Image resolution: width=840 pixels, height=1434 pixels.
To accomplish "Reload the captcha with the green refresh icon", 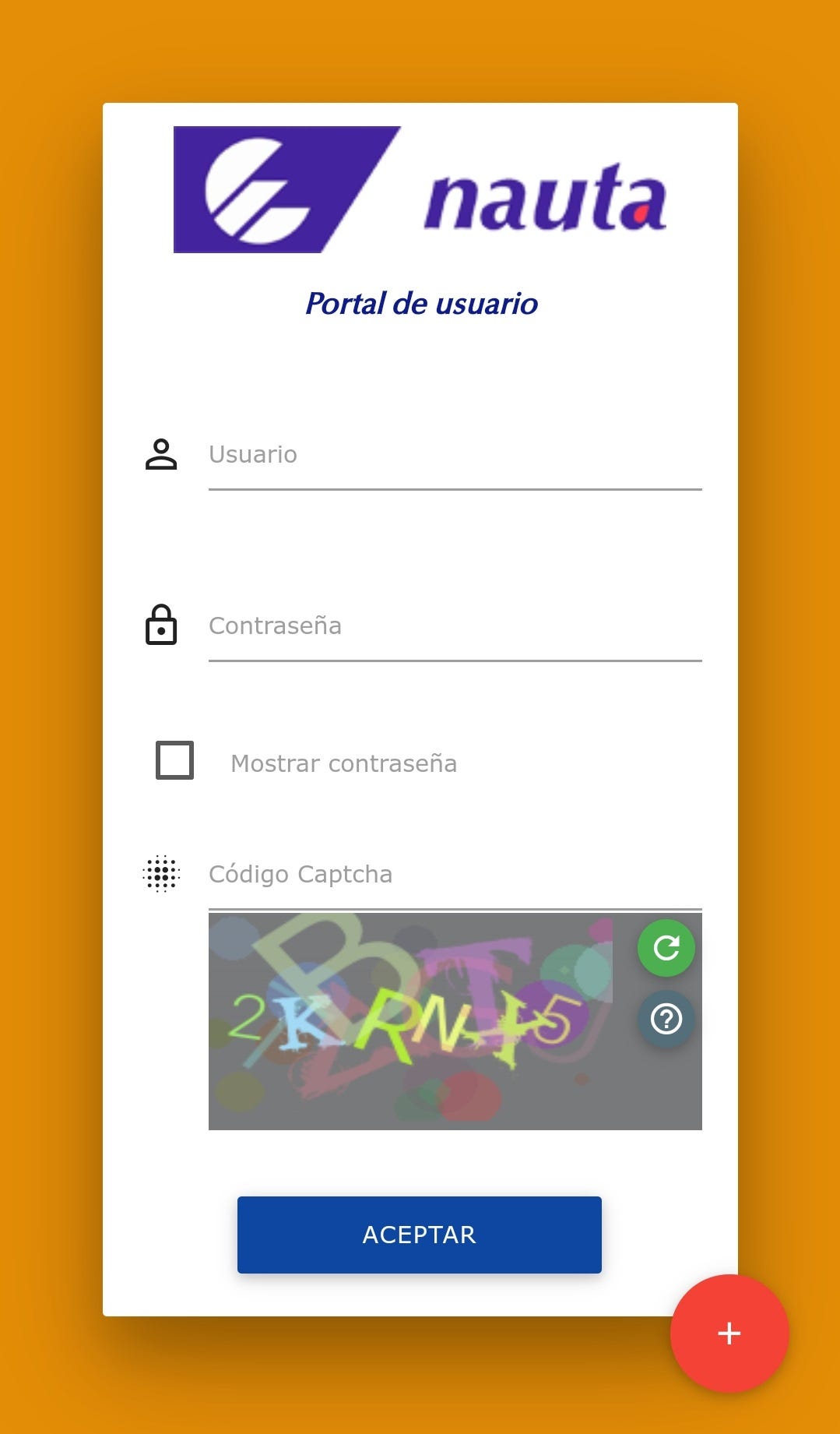I will [x=666, y=948].
